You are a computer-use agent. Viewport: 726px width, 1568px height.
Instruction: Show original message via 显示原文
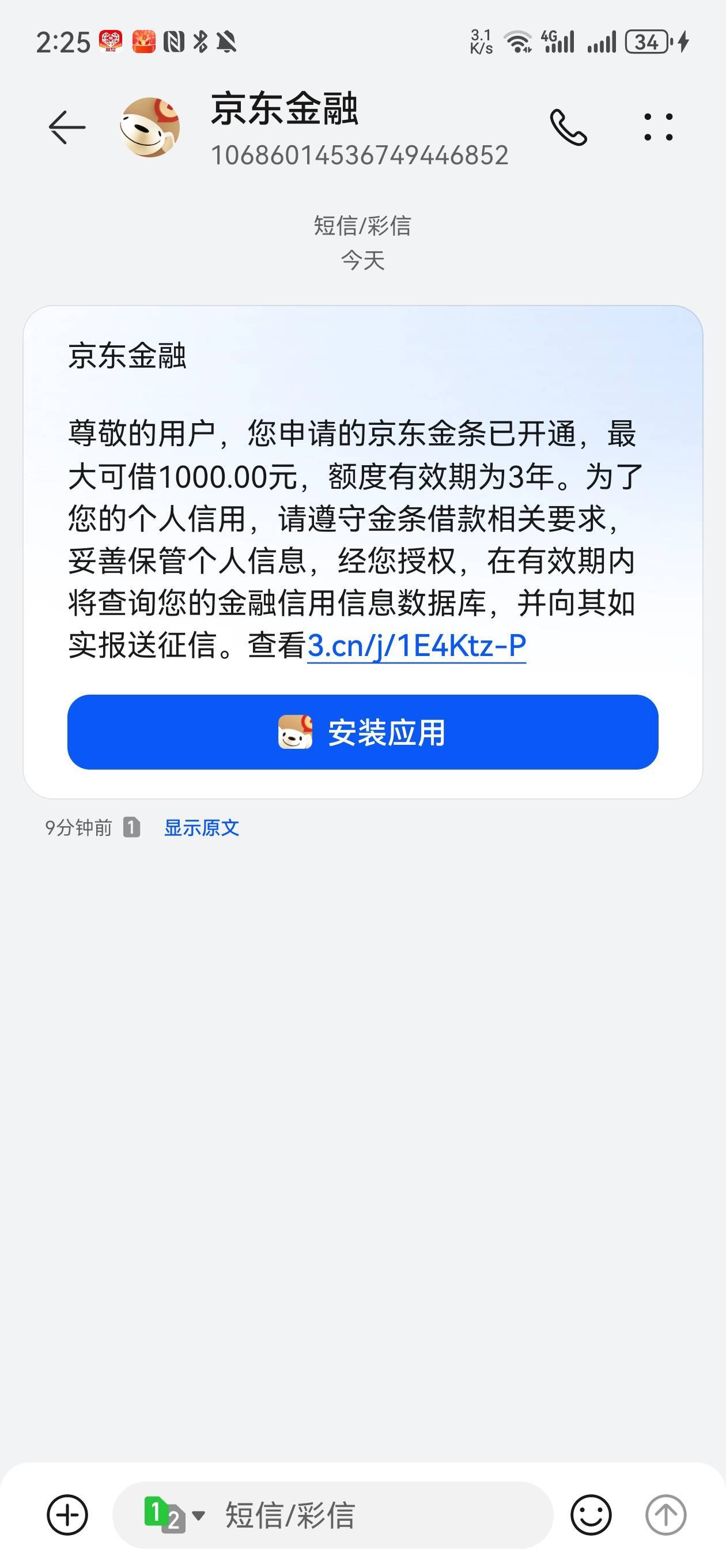click(202, 828)
